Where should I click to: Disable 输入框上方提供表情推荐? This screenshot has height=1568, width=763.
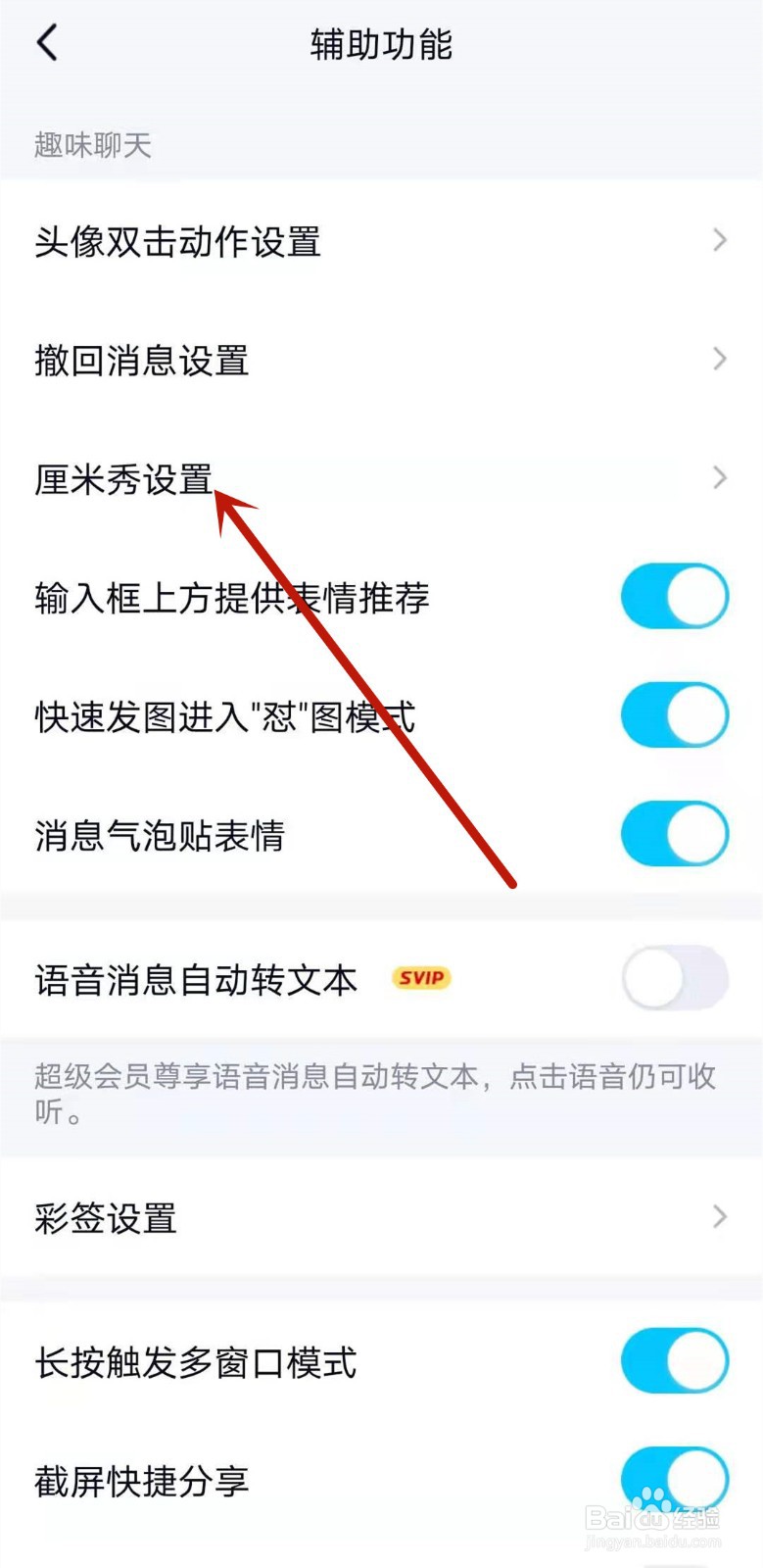674,596
